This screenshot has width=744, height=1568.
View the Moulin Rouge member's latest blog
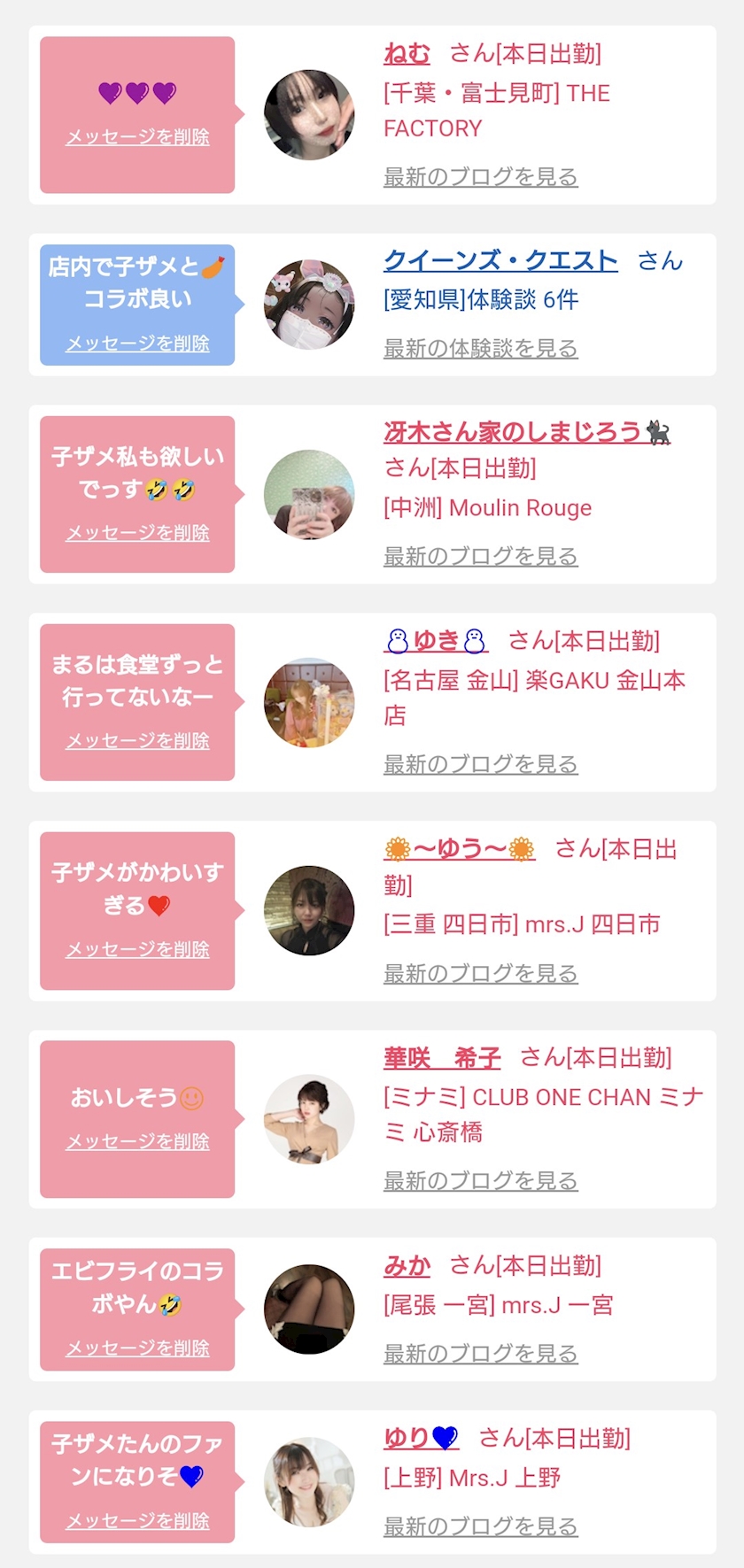480,557
